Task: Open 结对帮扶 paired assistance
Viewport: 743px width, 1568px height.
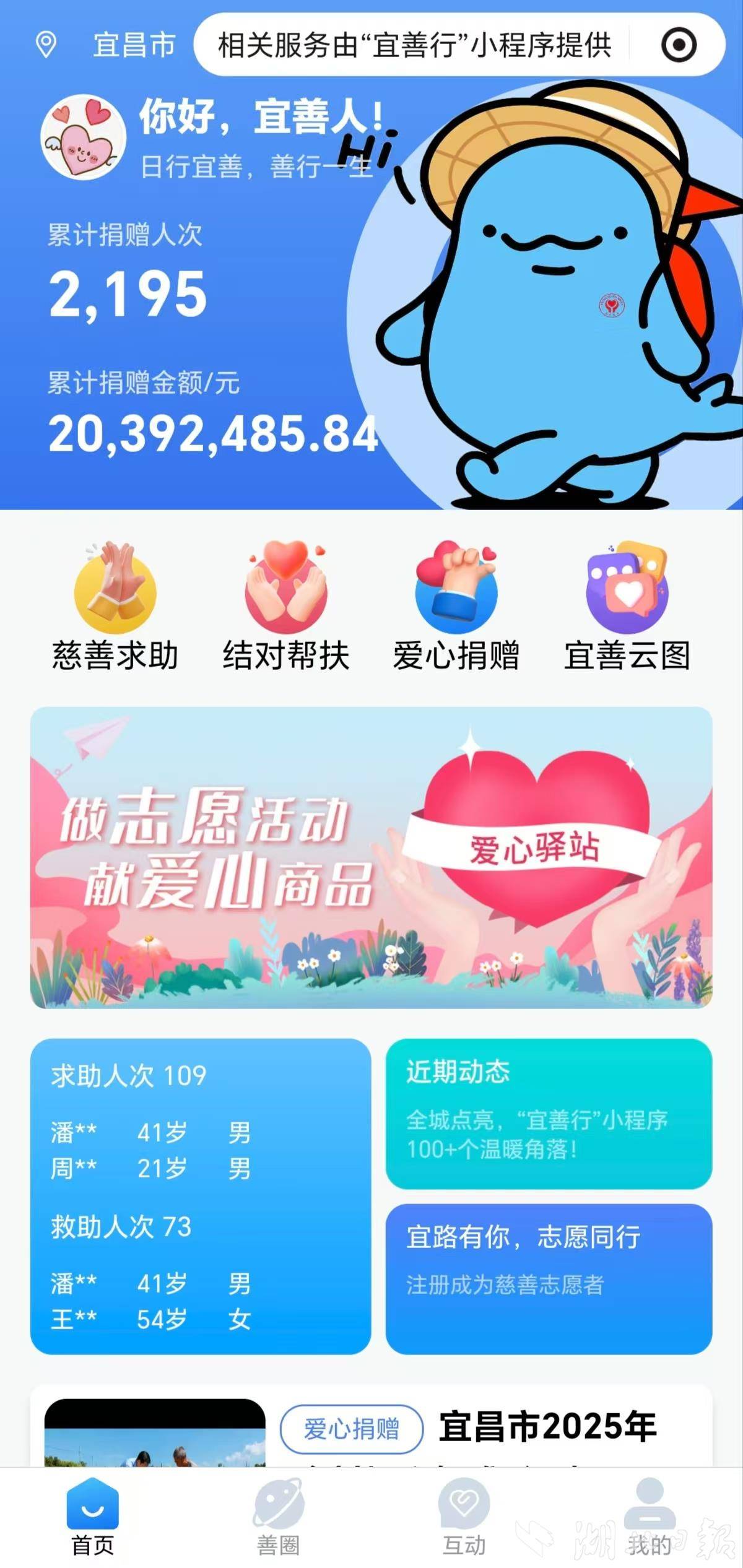Action: [286, 607]
